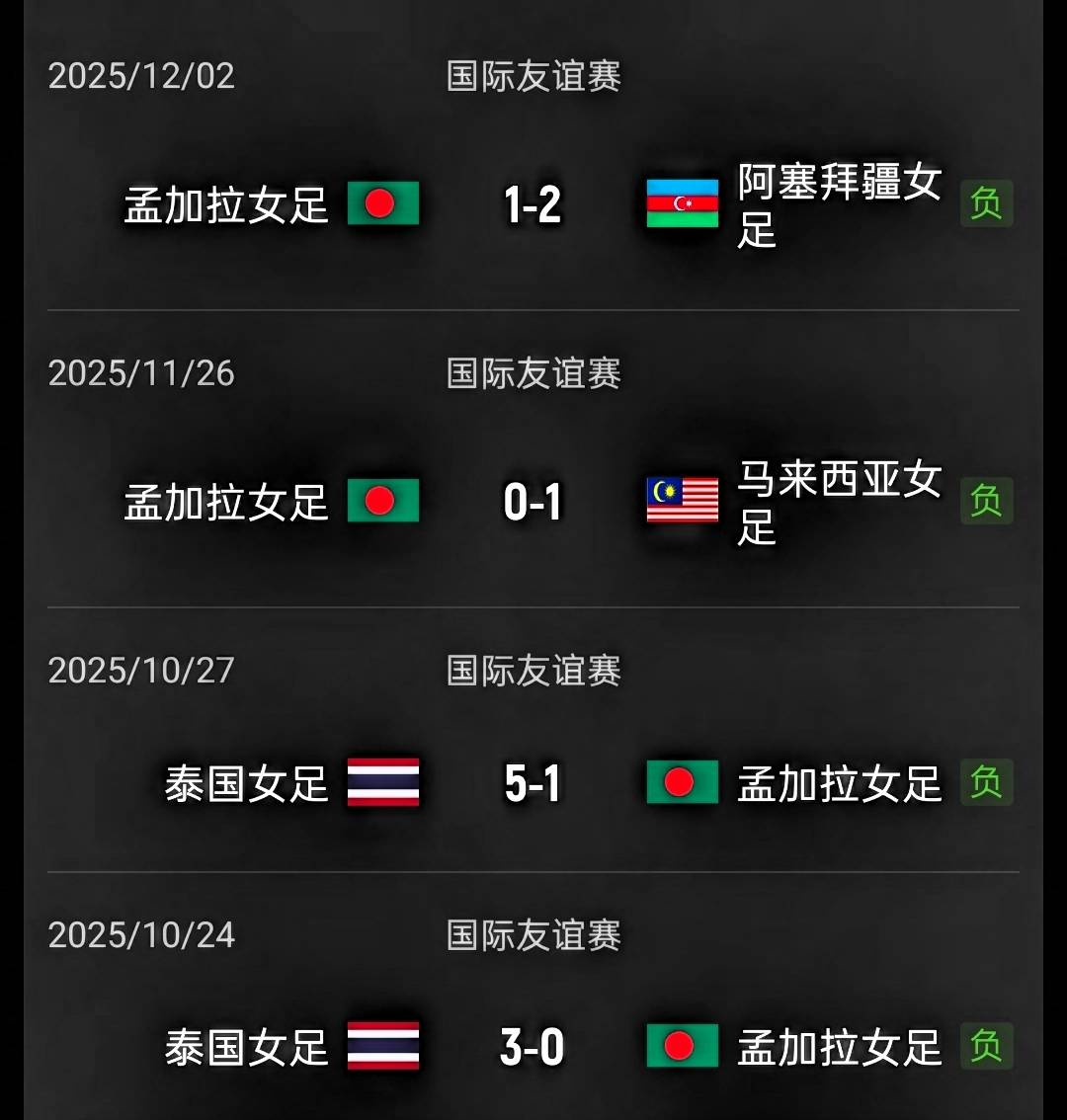
Task: Open the Thailand 3-0 Bangladesh match
Action: pos(533,1047)
